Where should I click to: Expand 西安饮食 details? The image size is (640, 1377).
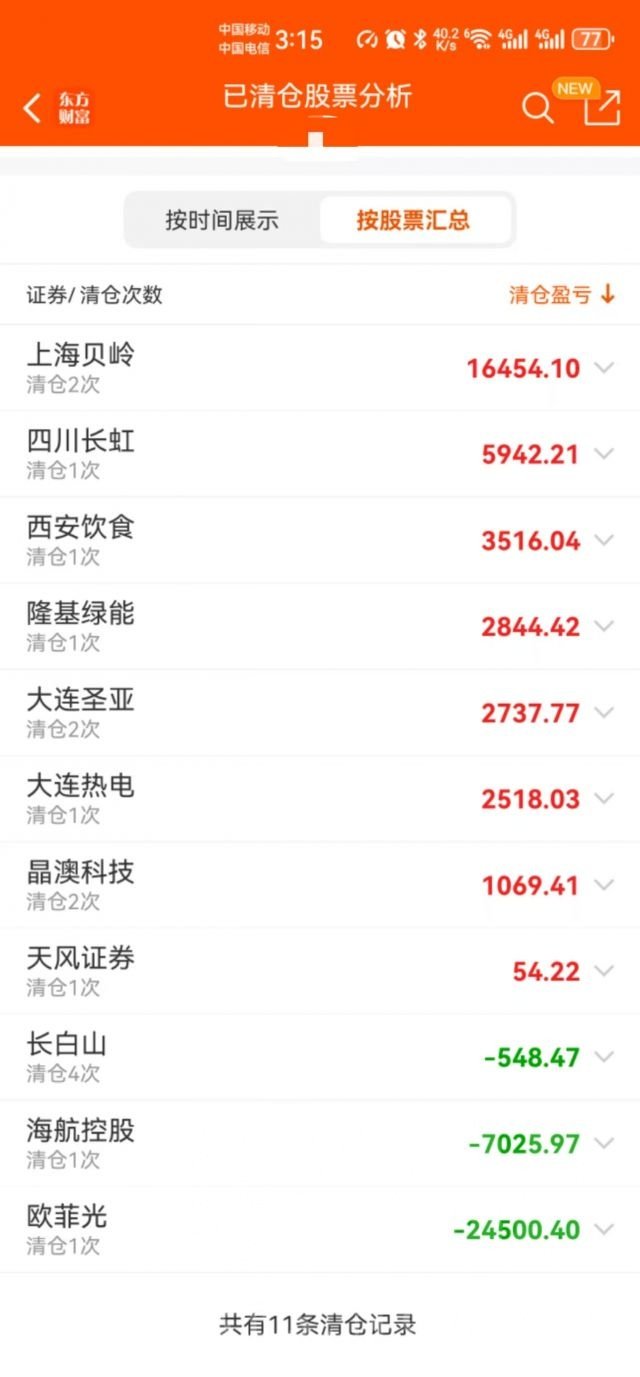(x=320, y=540)
